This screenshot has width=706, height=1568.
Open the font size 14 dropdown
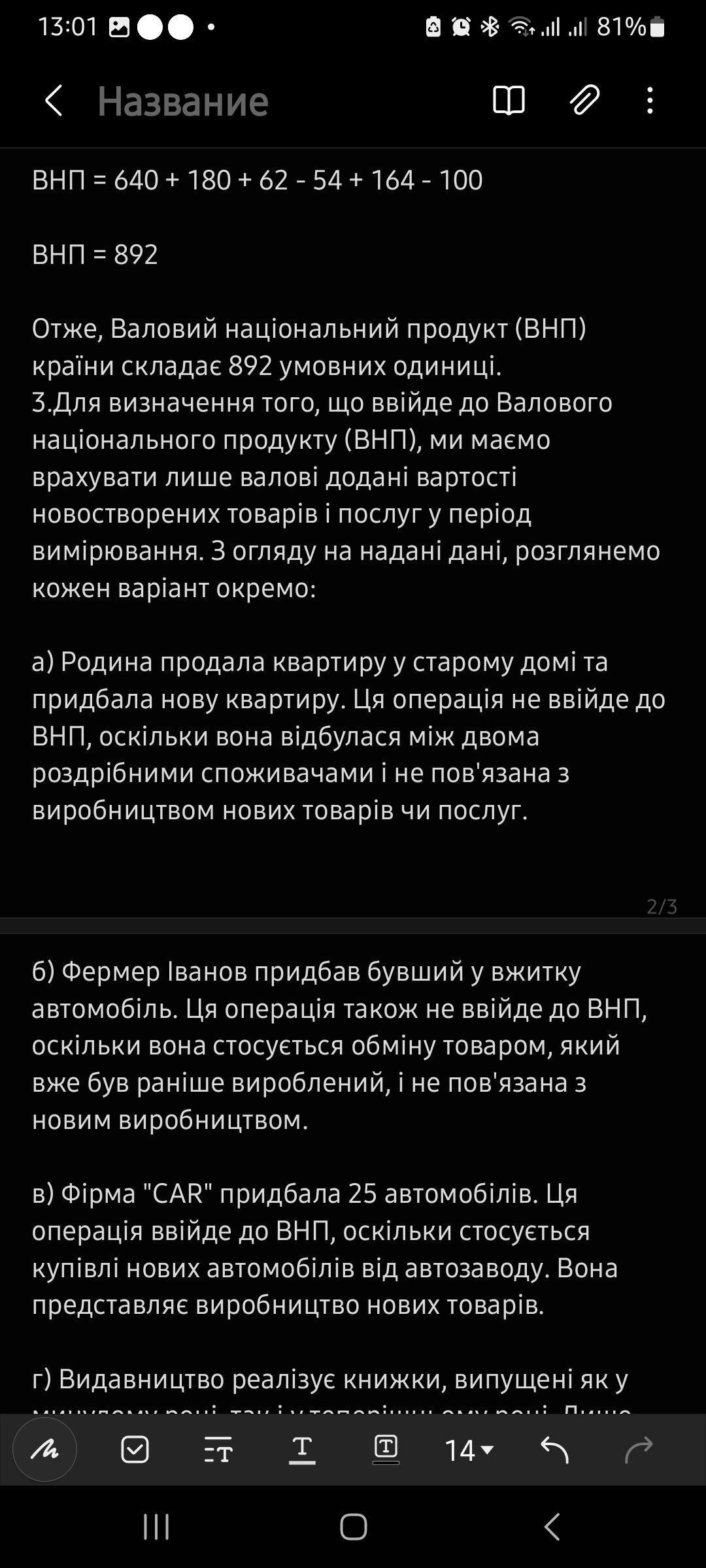tap(469, 1450)
